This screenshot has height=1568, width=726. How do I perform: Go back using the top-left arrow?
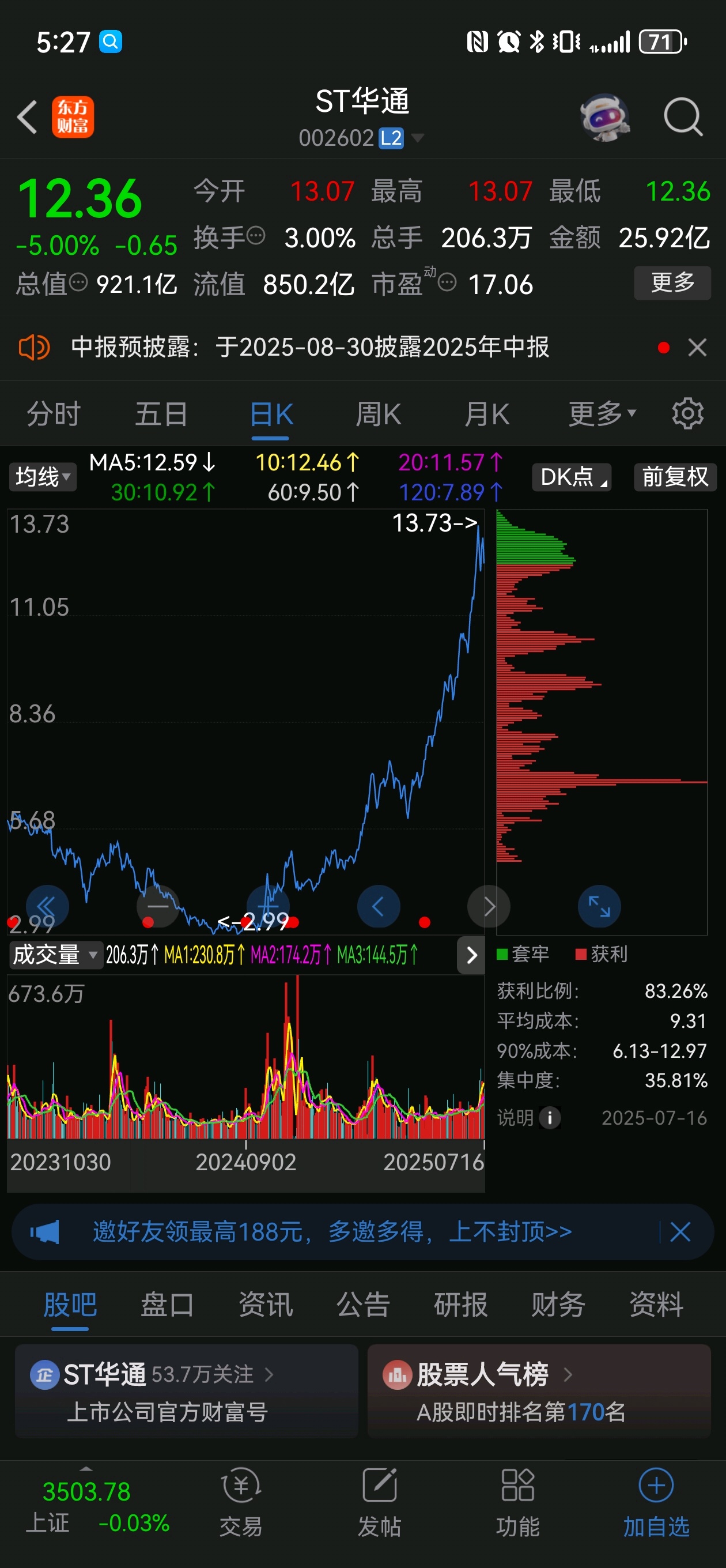click(28, 117)
